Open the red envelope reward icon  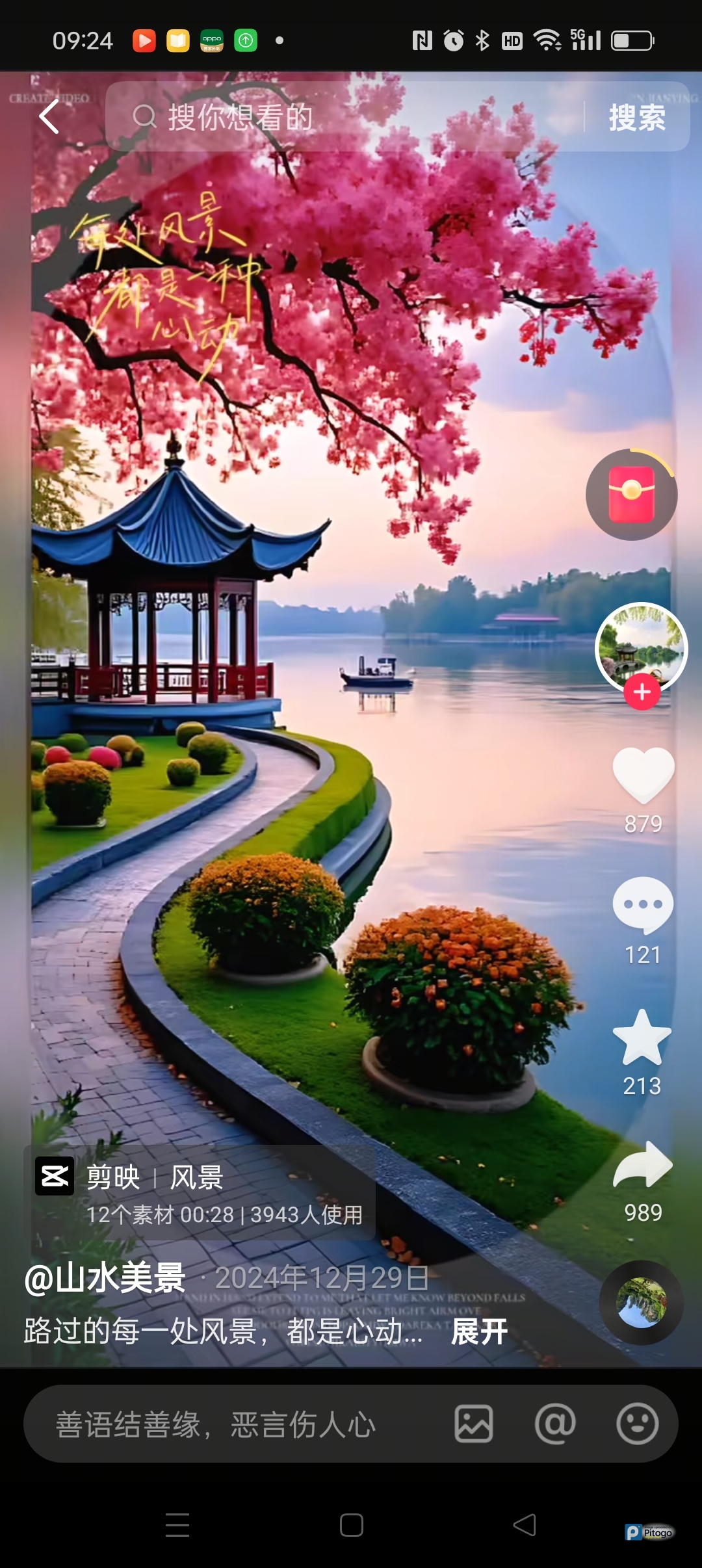[x=631, y=495]
